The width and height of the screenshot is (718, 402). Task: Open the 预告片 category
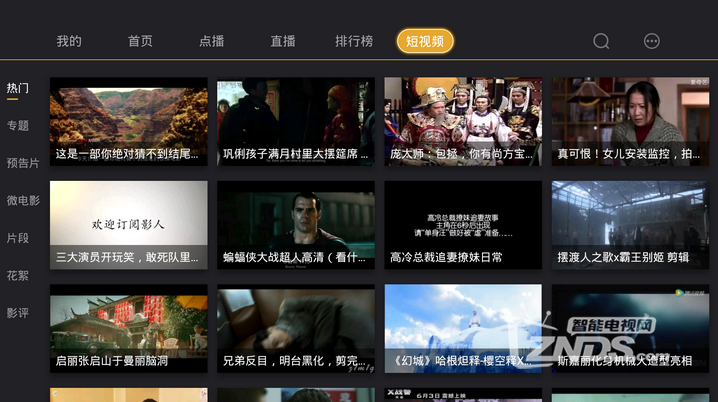point(23,163)
